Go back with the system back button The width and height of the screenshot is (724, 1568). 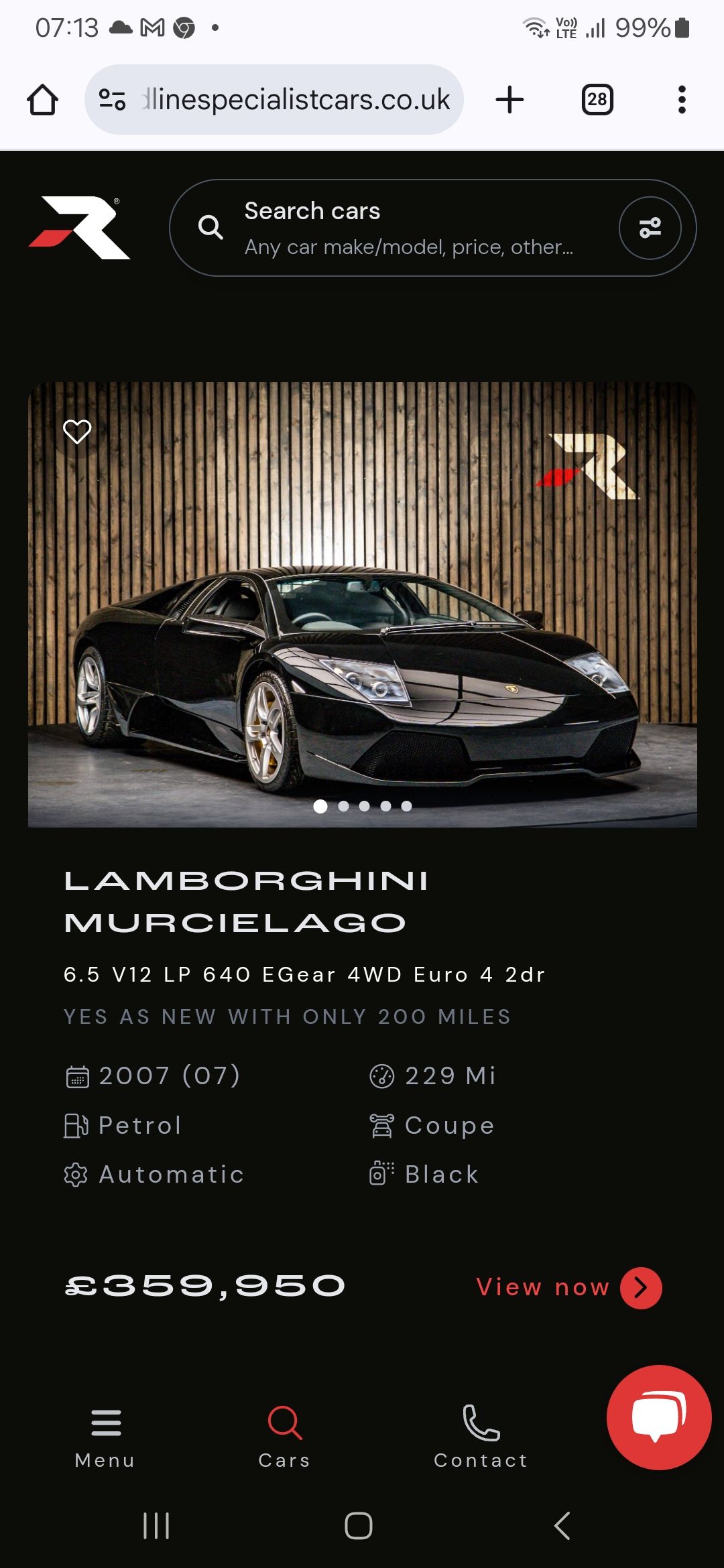pos(562,1526)
